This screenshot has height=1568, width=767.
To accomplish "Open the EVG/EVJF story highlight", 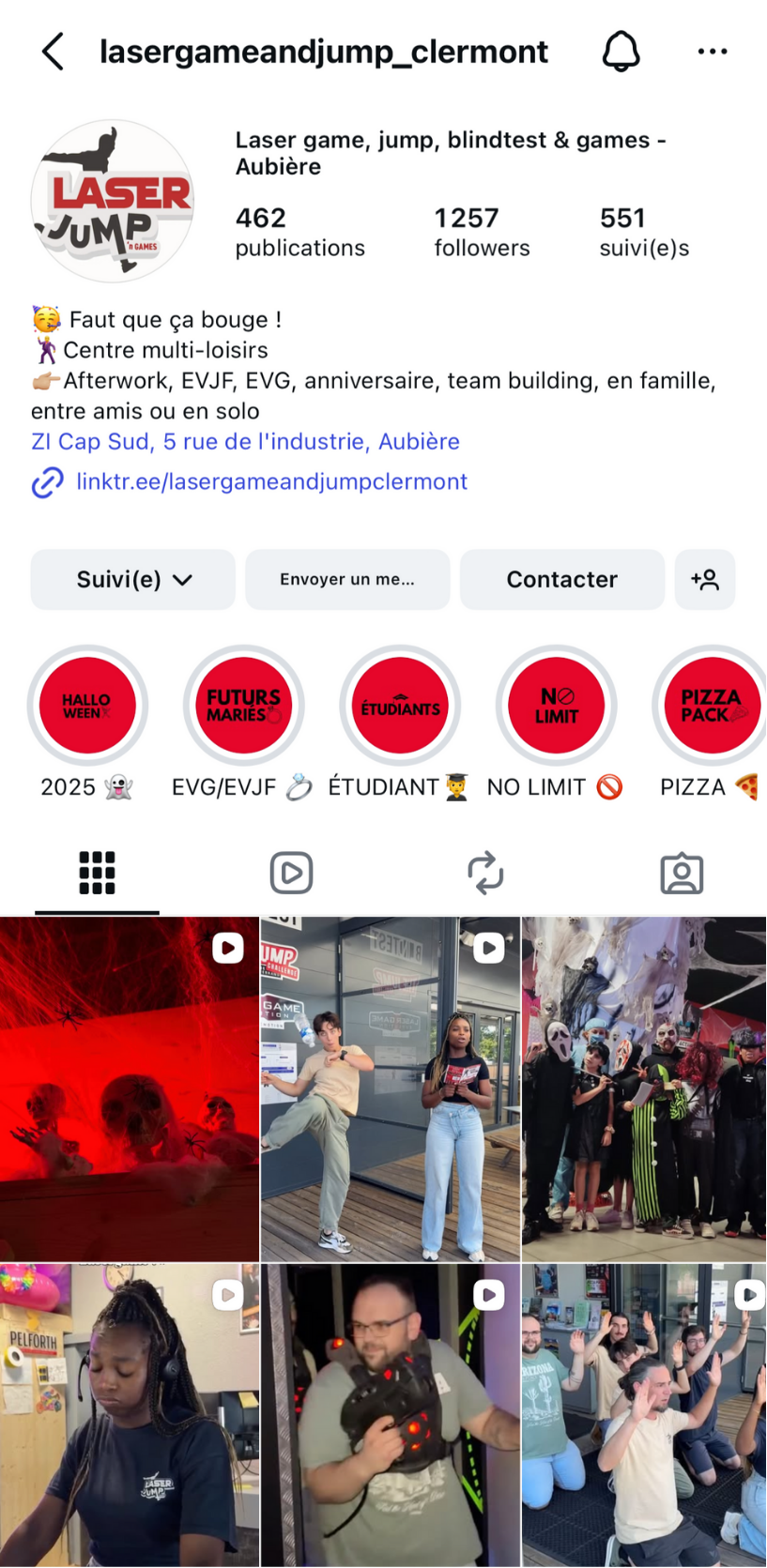I will pos(243,706).
